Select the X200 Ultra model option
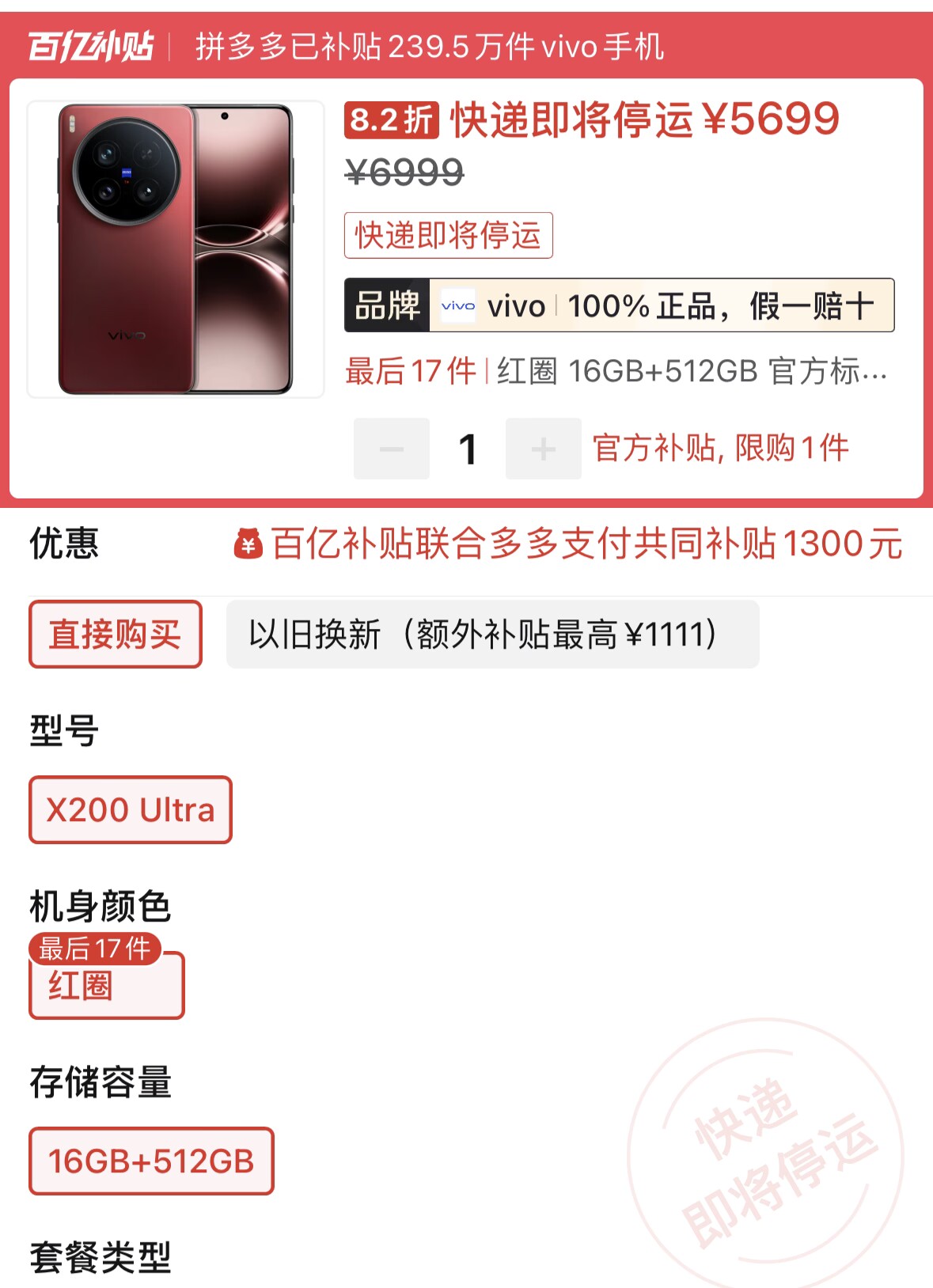Image resolution: width=933 pixels, height=1288 pixels. click(x=130, y=809)
